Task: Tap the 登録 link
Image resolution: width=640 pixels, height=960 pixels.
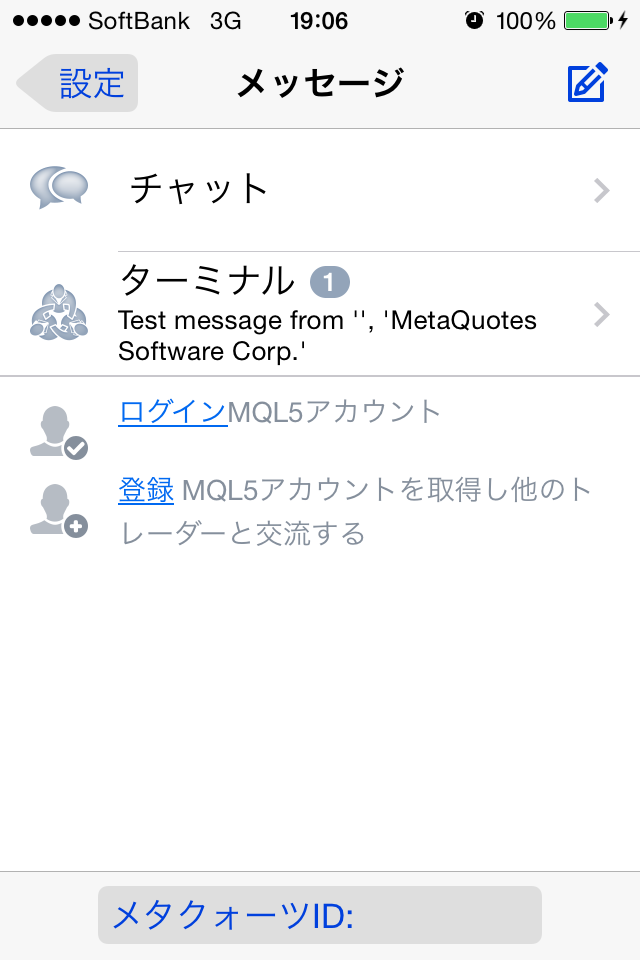Action: click(x=146, y=491)
